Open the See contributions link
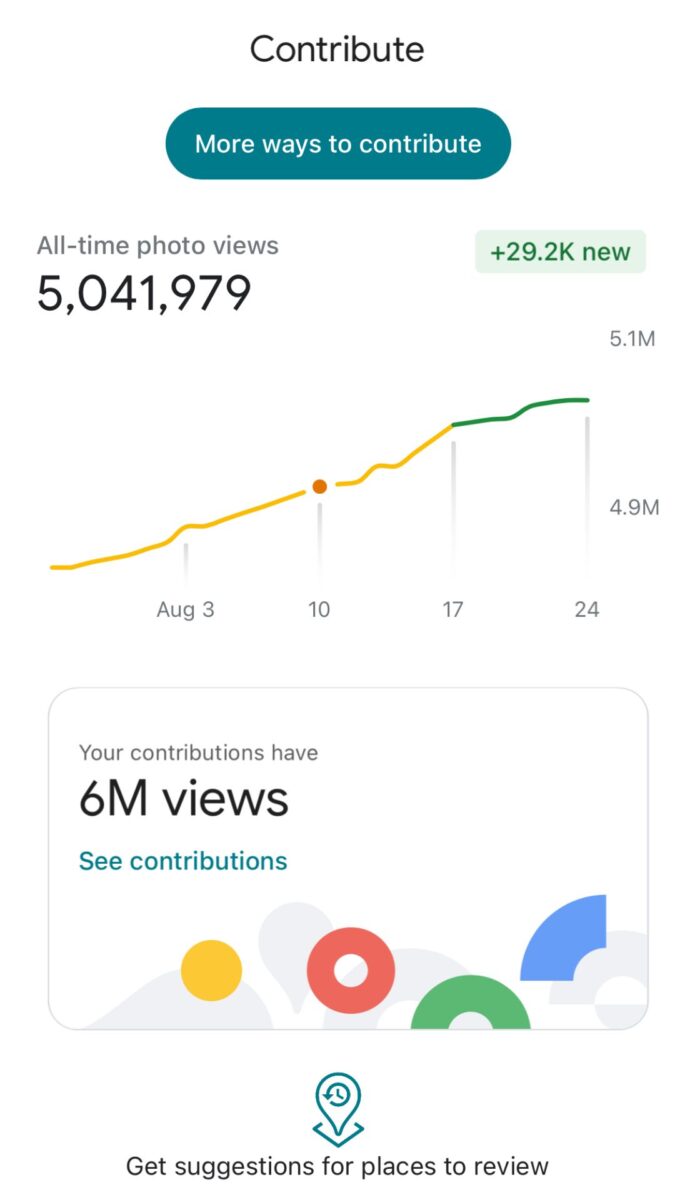 [x=183, y=861]
